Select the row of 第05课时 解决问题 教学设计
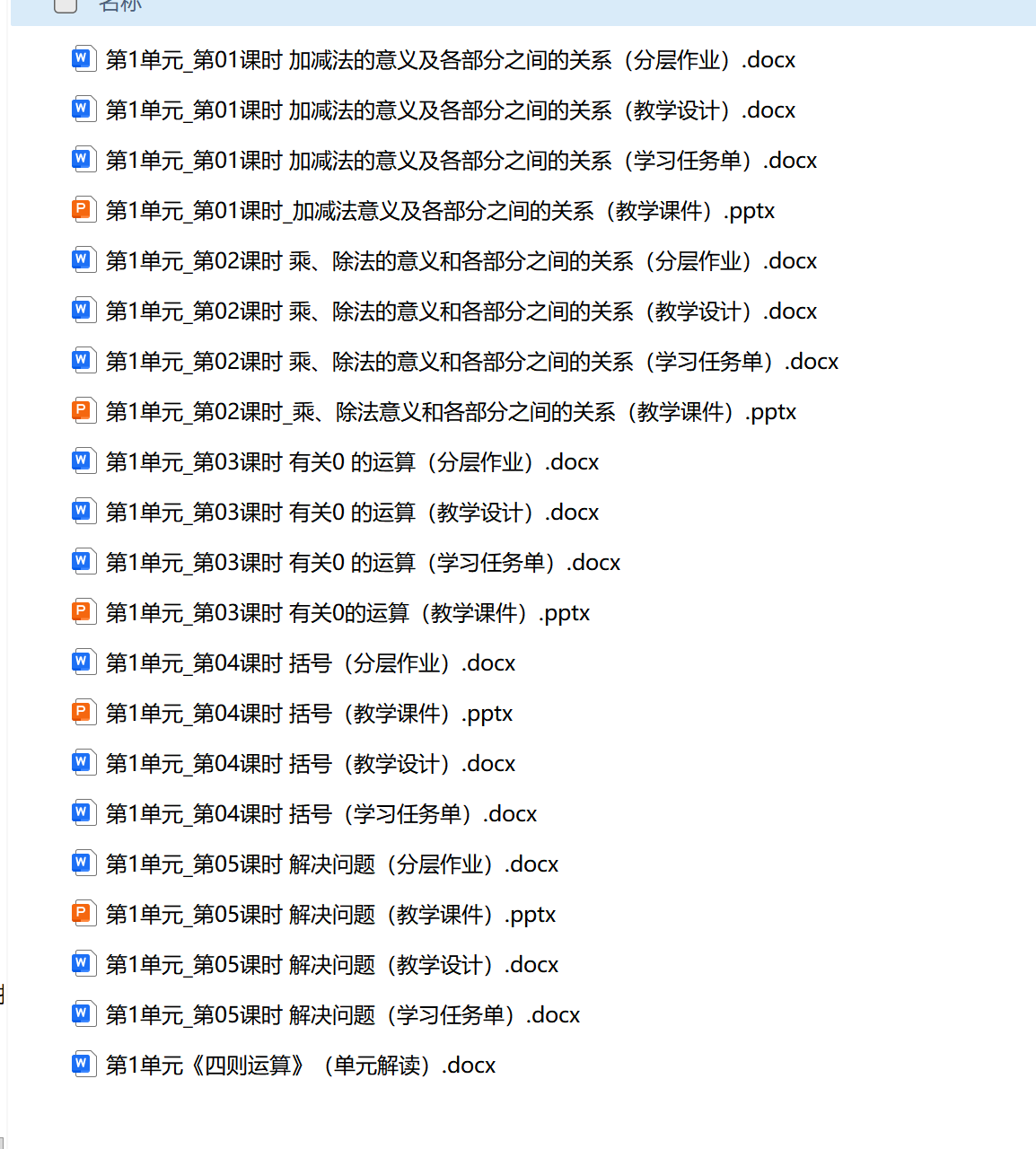1036x1149 pixels. pos(331,964)
